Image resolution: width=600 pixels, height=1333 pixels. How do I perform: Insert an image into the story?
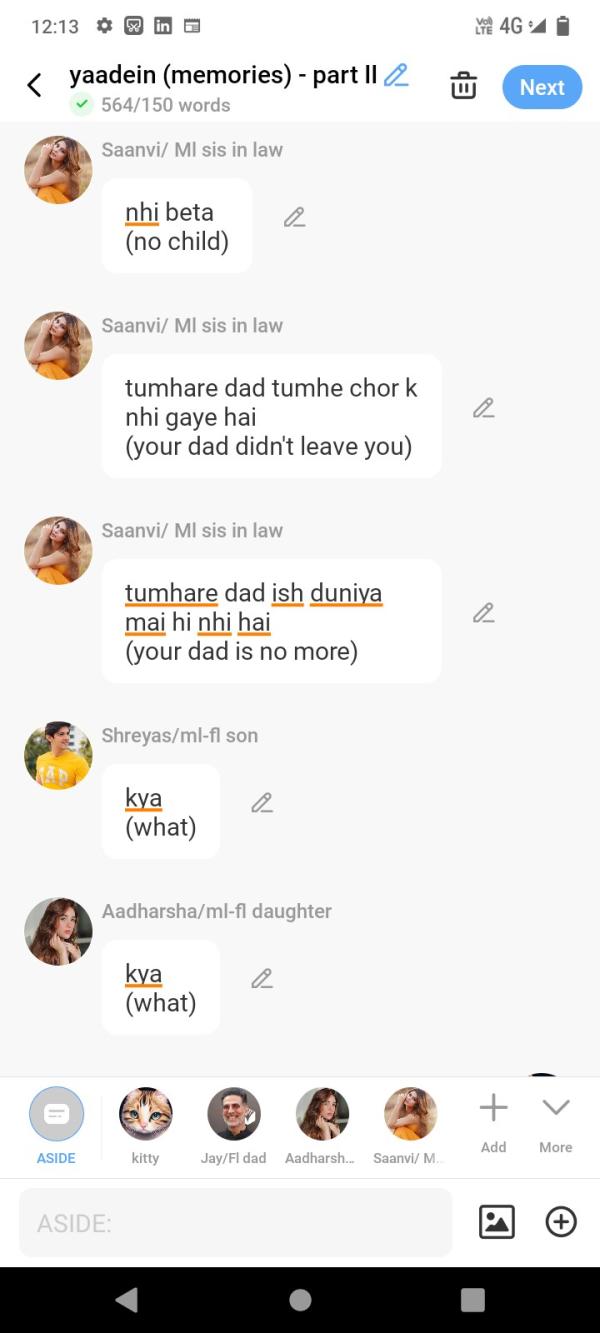497,1222
